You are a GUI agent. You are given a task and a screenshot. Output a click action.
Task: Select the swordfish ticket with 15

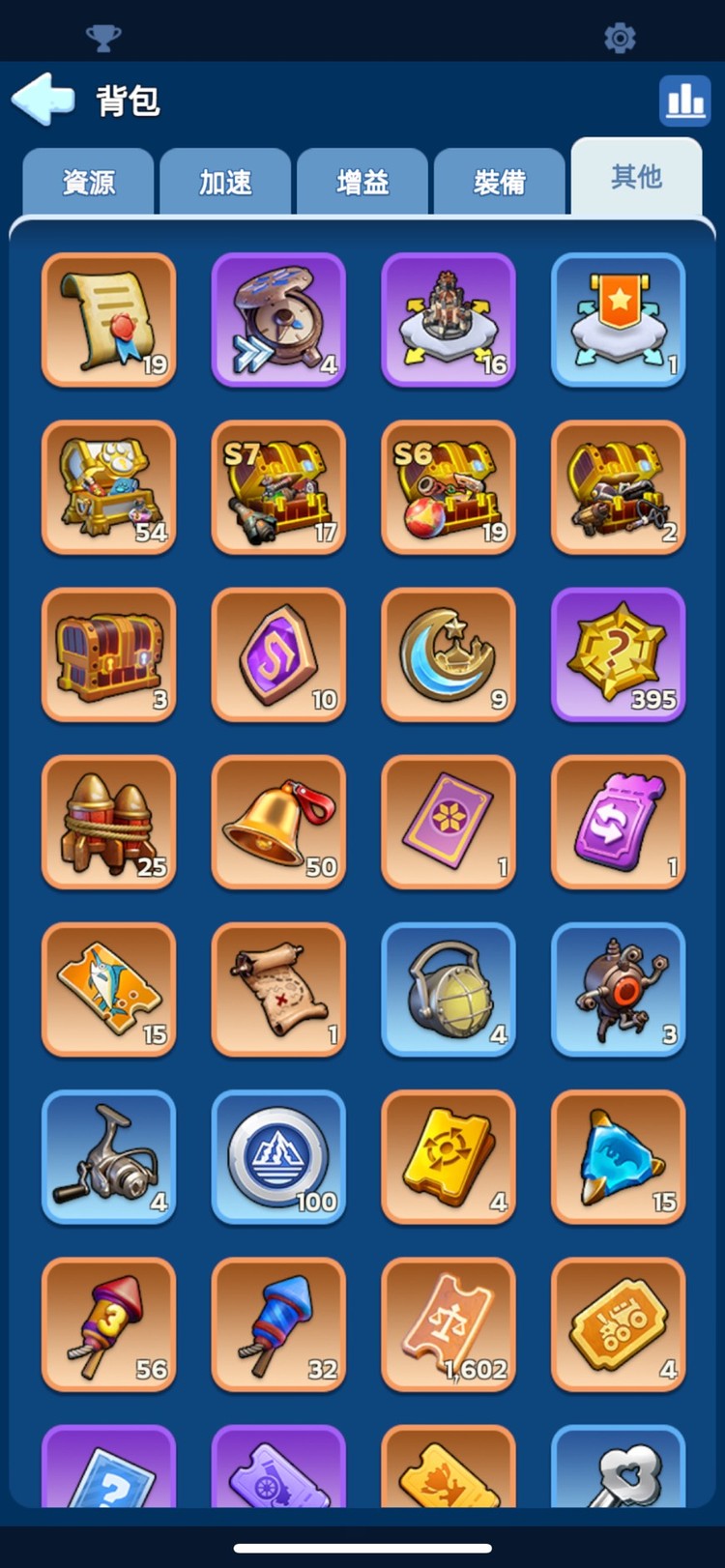(109, 989)
